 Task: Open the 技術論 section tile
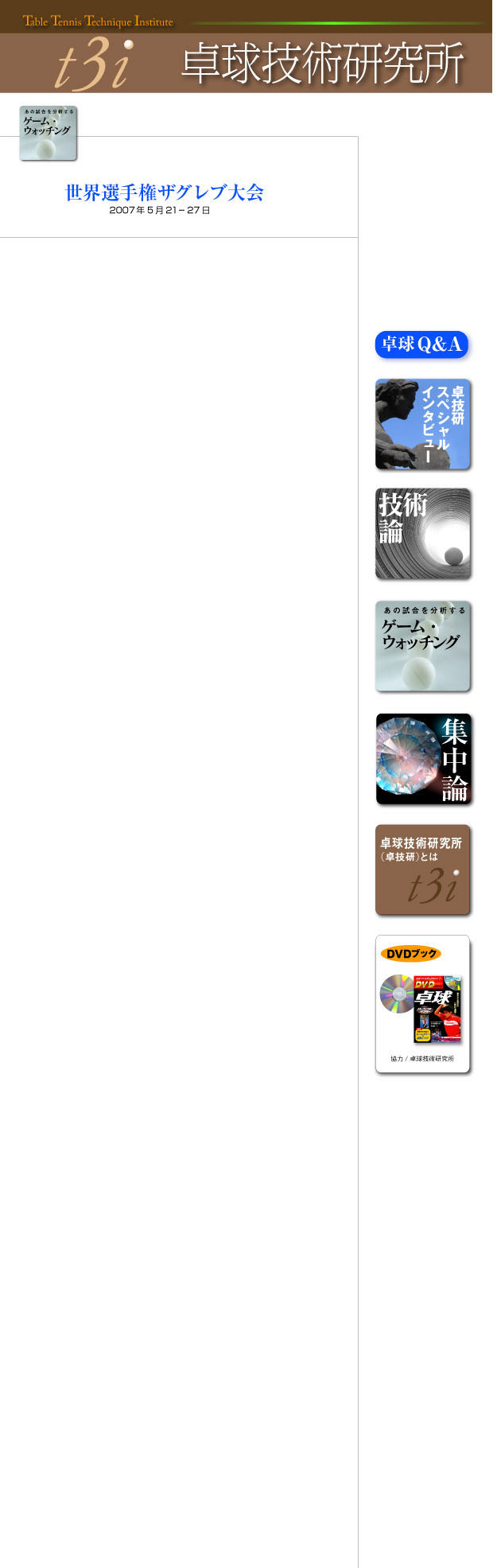422,533
